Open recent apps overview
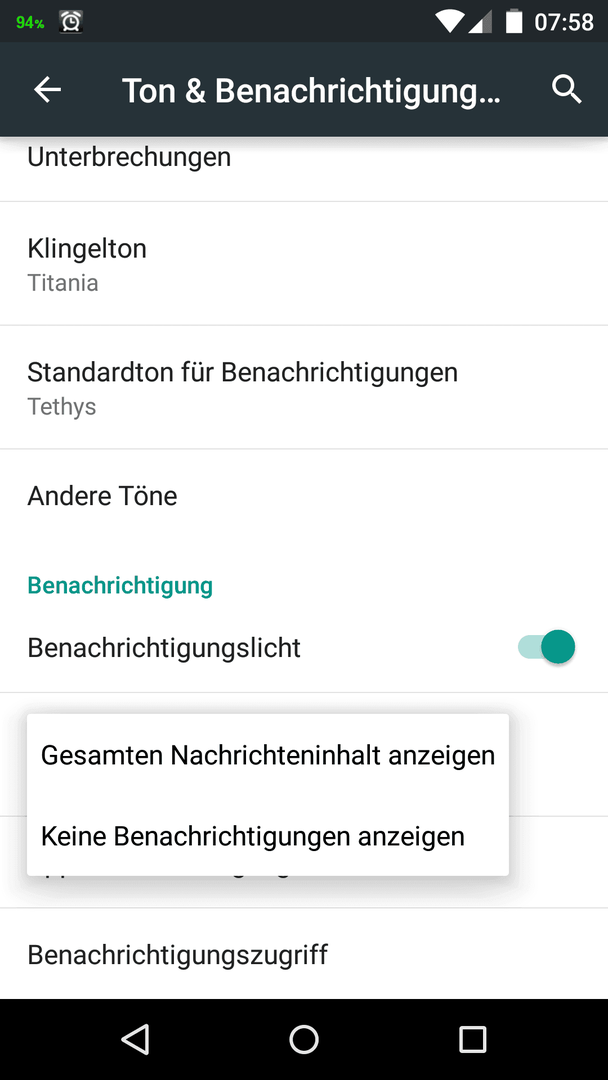Image resolution: width=608 pixels, height=1080 pixels. [472, 1039]
